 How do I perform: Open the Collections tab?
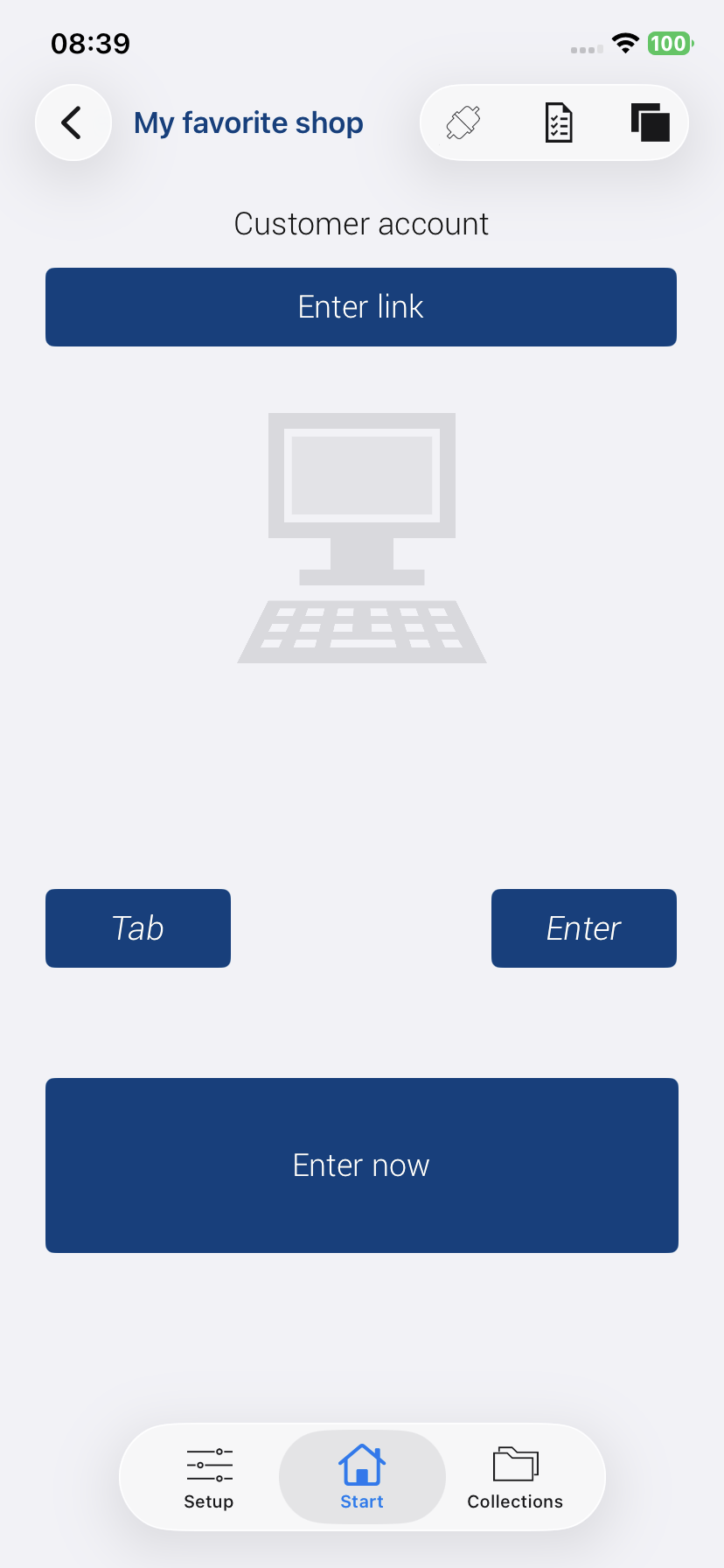pos(515,1478)
